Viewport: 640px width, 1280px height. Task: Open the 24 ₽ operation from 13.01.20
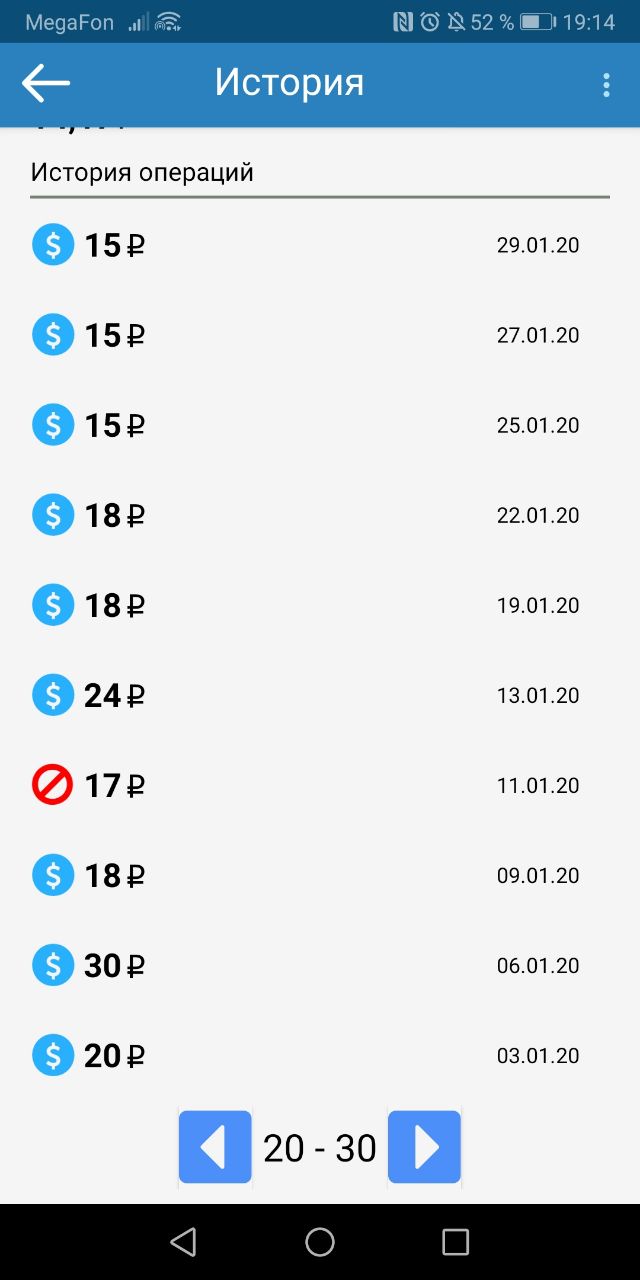pos(320,695)
